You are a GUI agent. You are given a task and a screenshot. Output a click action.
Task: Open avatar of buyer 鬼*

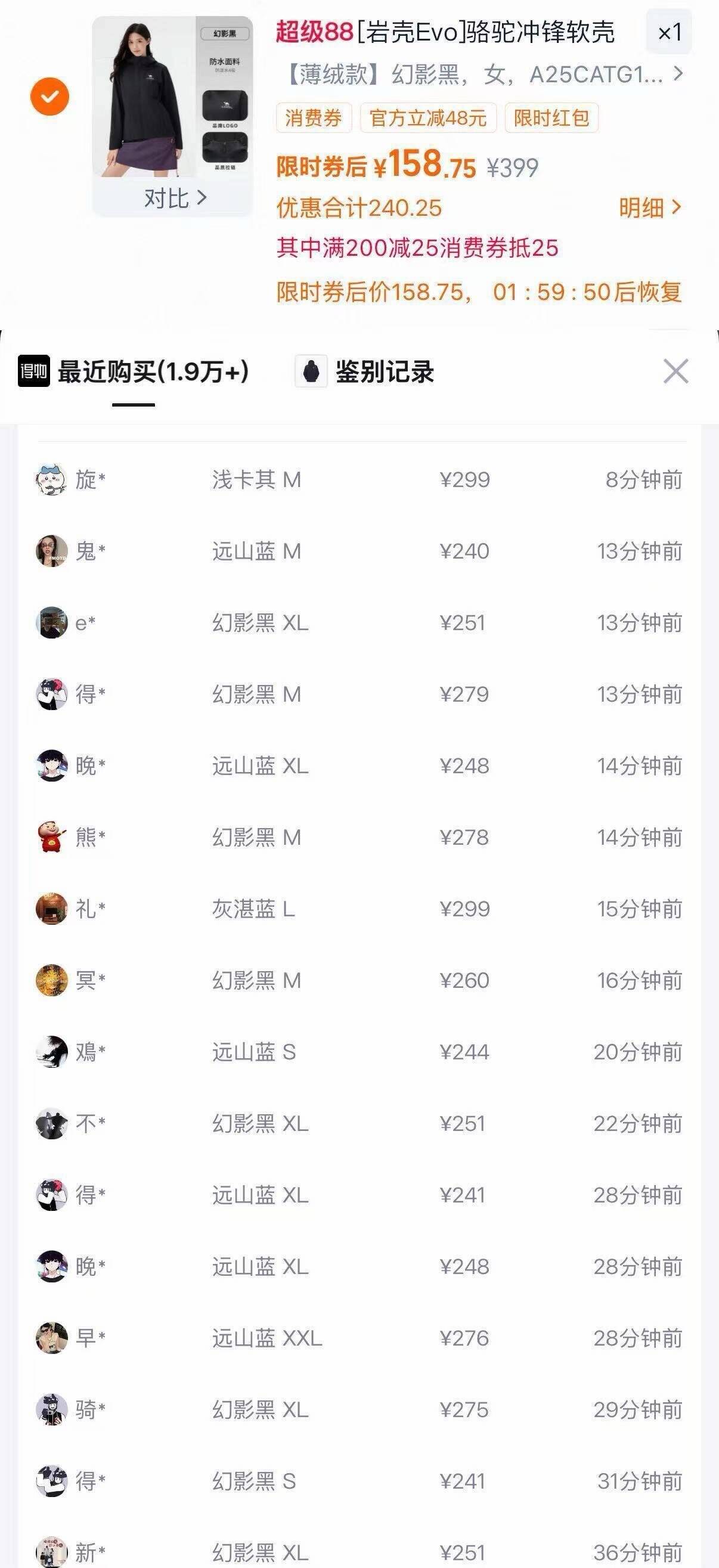coord(52,551)
